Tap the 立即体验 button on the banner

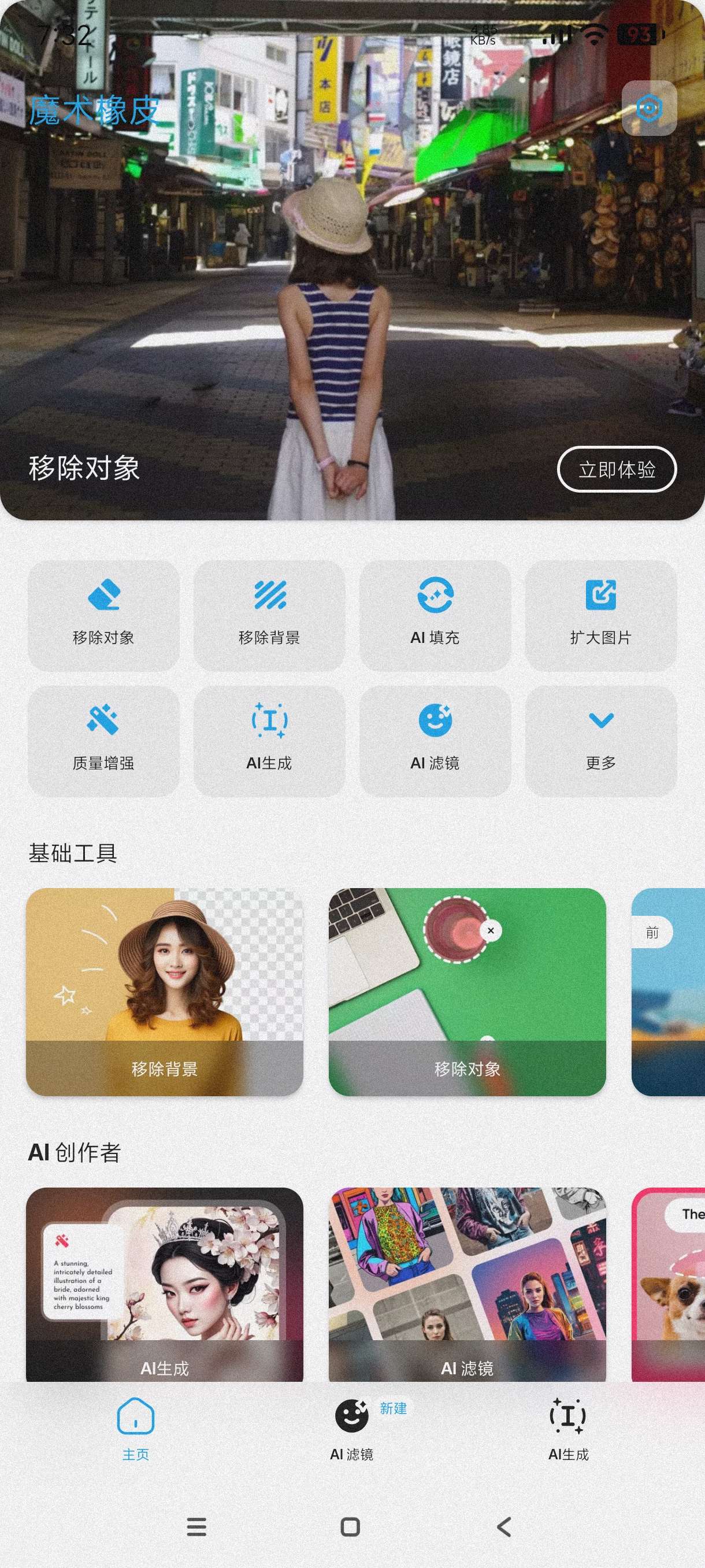click(616, 469)
